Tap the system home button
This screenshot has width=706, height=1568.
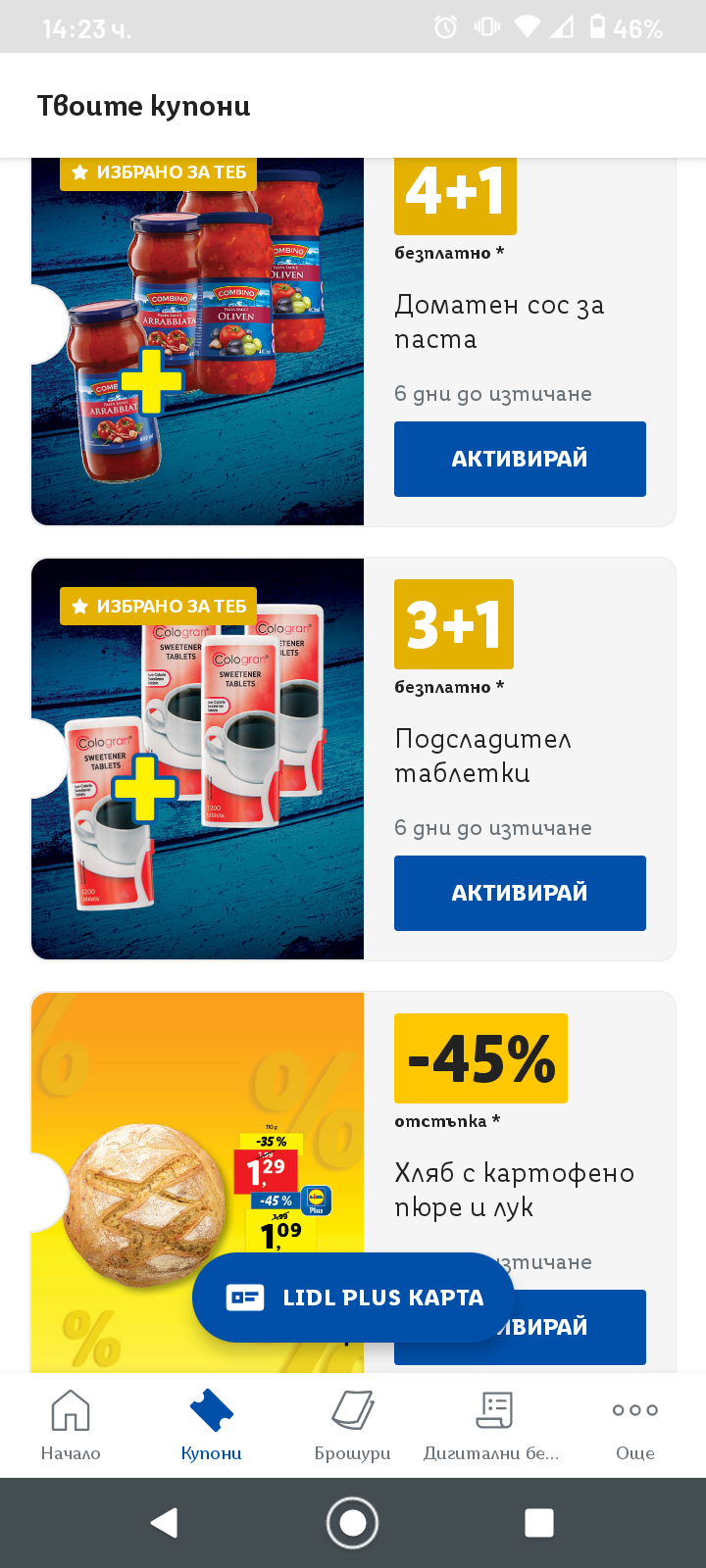coord(353,1523)
